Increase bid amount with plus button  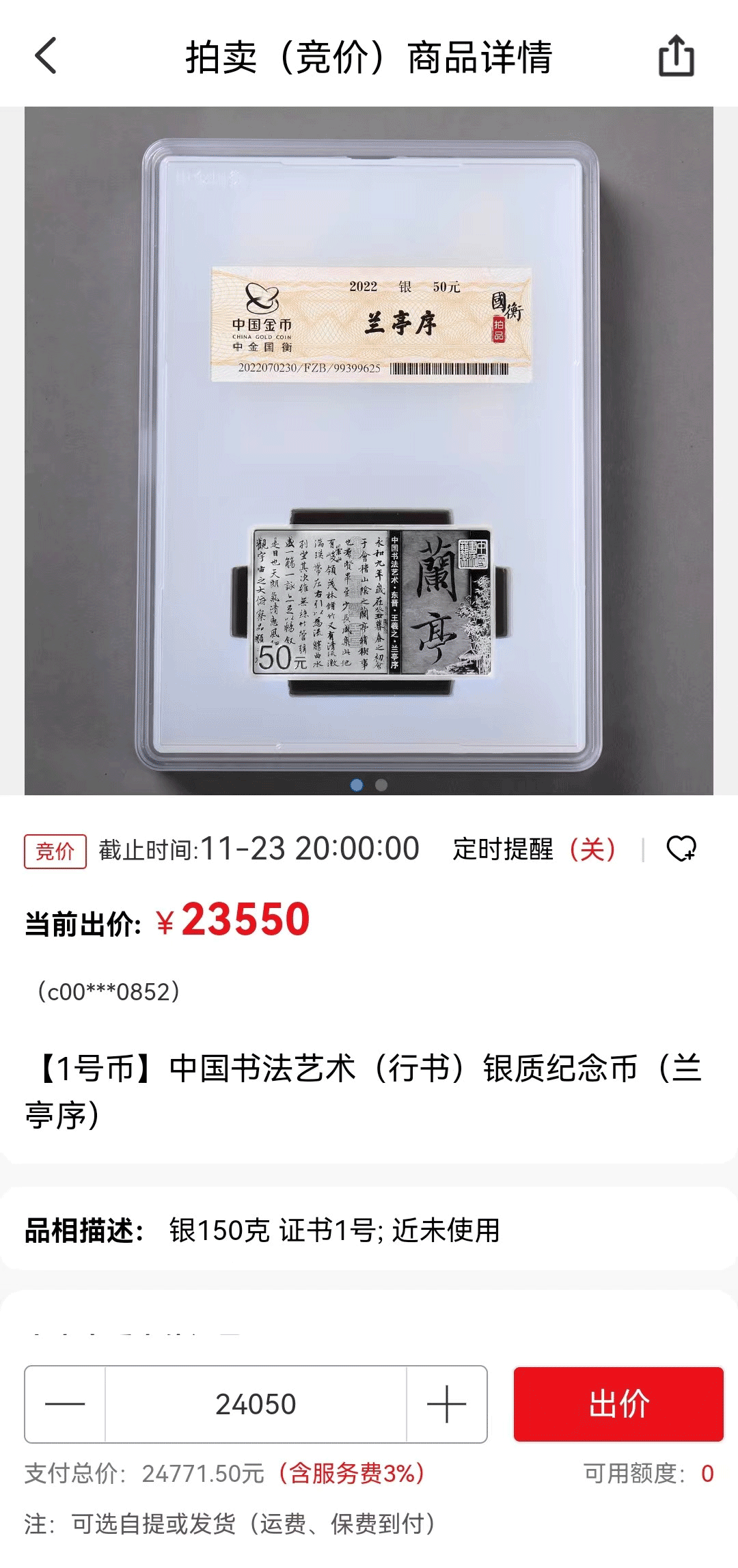coord(447,1404)
